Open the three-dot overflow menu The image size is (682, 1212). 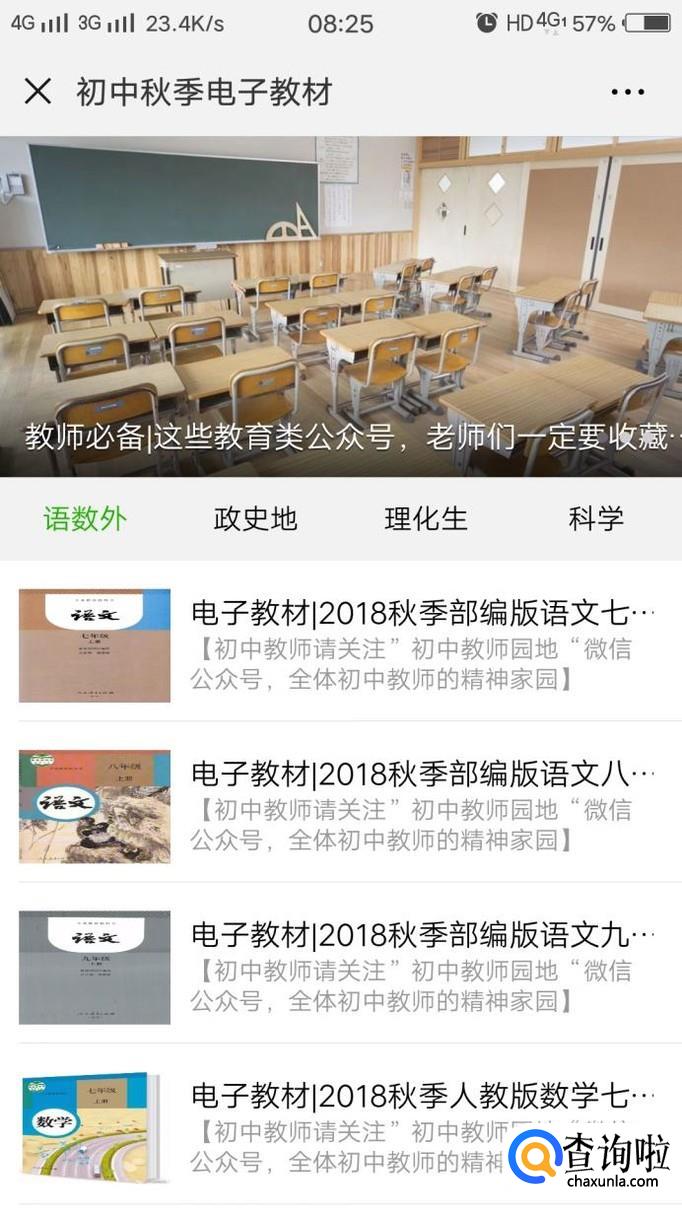click(627, 92)
